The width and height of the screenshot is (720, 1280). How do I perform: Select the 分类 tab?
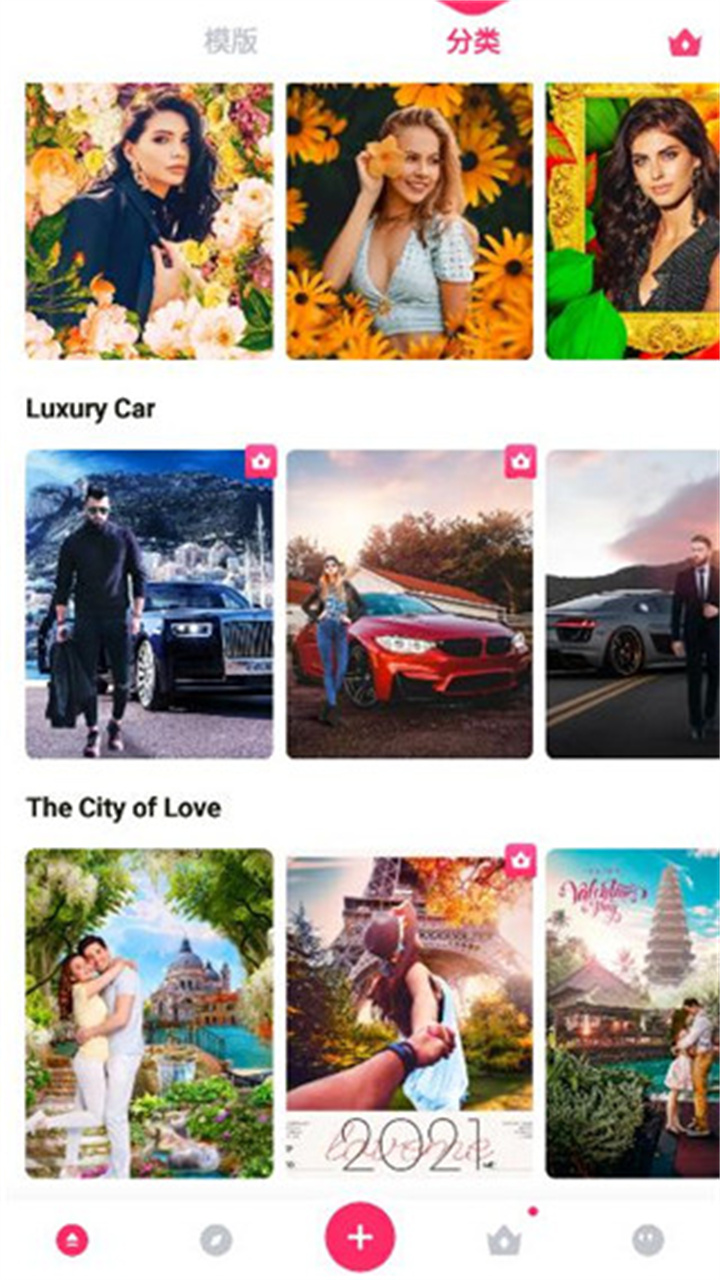click(x=473, y=42)
